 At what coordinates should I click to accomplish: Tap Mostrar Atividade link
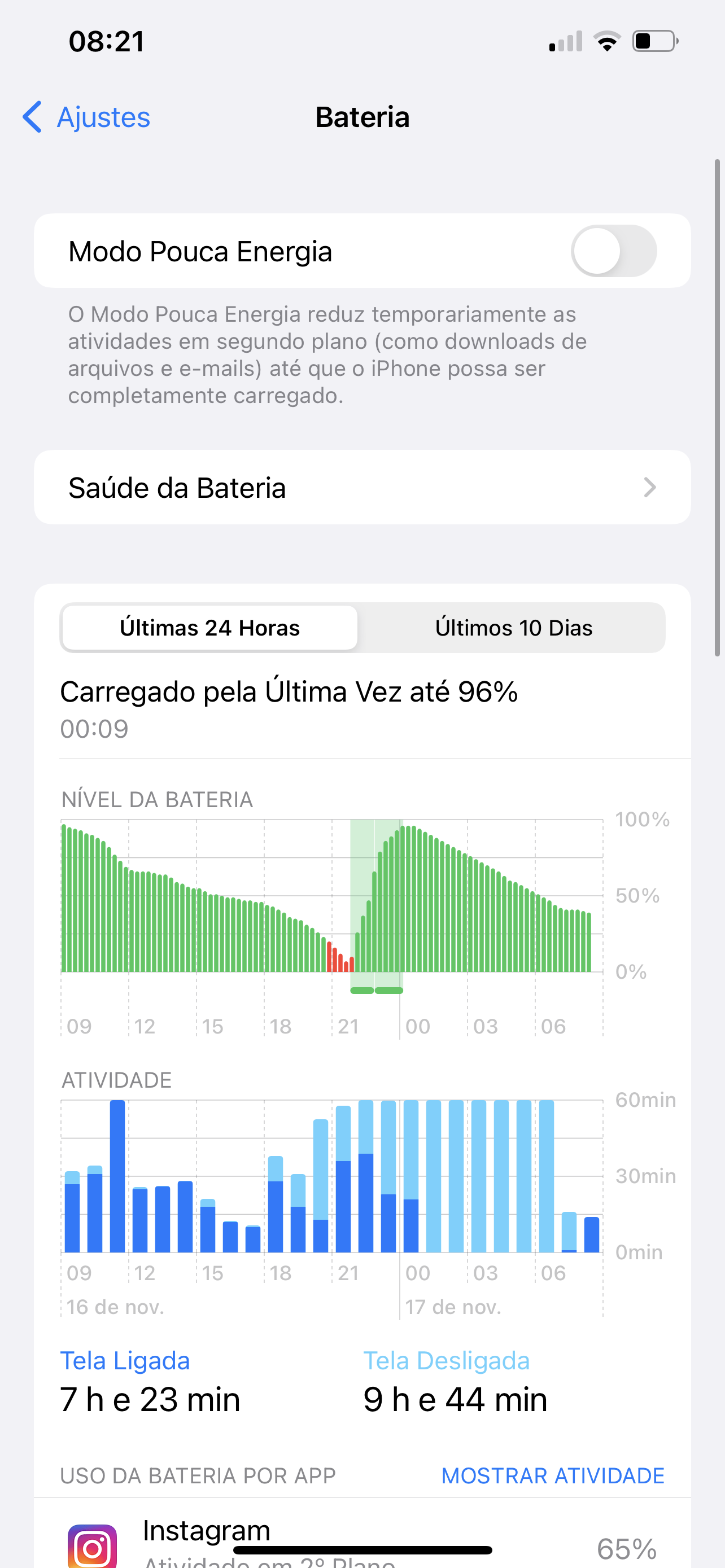click(x=552, y=1475)
